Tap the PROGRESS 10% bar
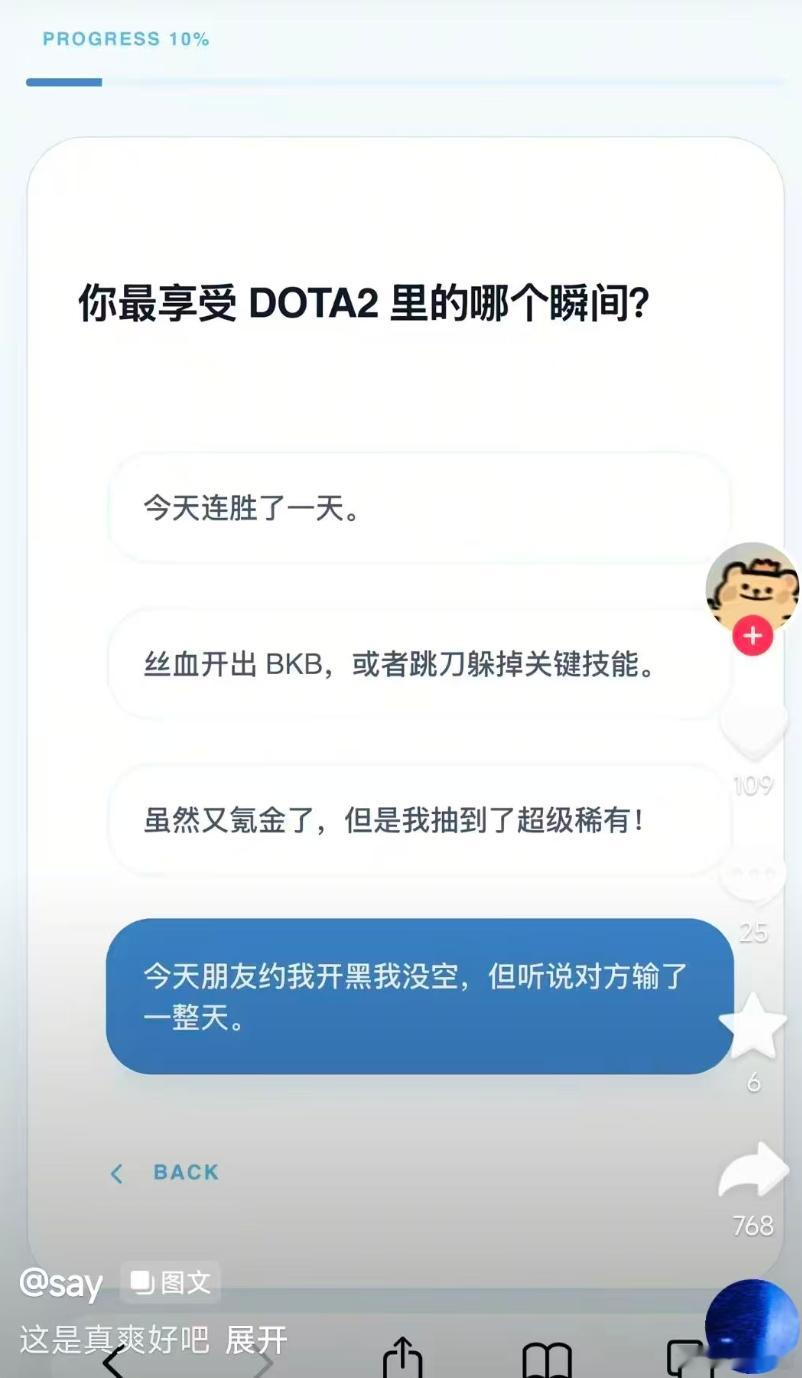Viewport: 802px width, 1378px height. (124, 40)
